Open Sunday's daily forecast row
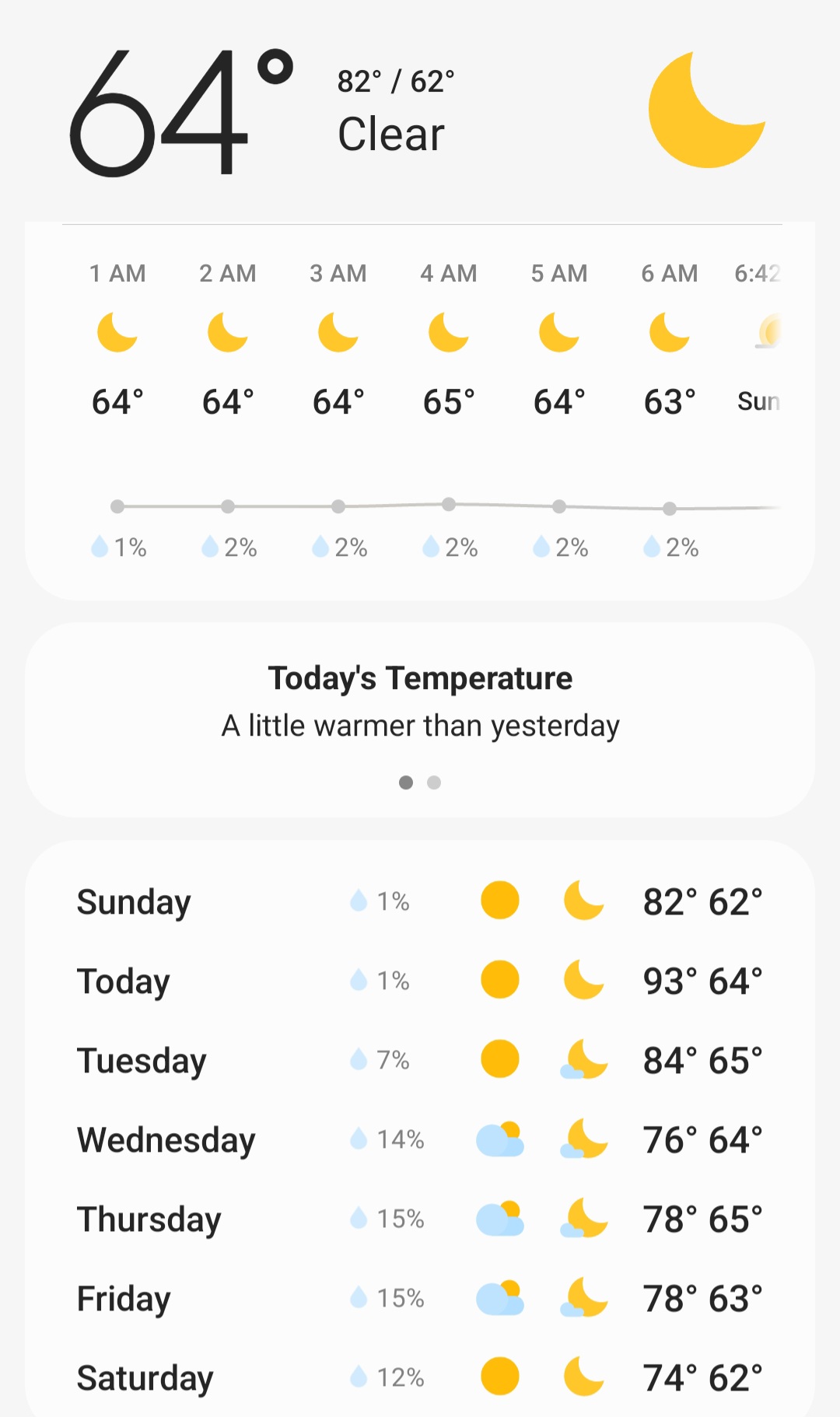The height and width of the screenshot is (1417, 840). tap(420, 902)
